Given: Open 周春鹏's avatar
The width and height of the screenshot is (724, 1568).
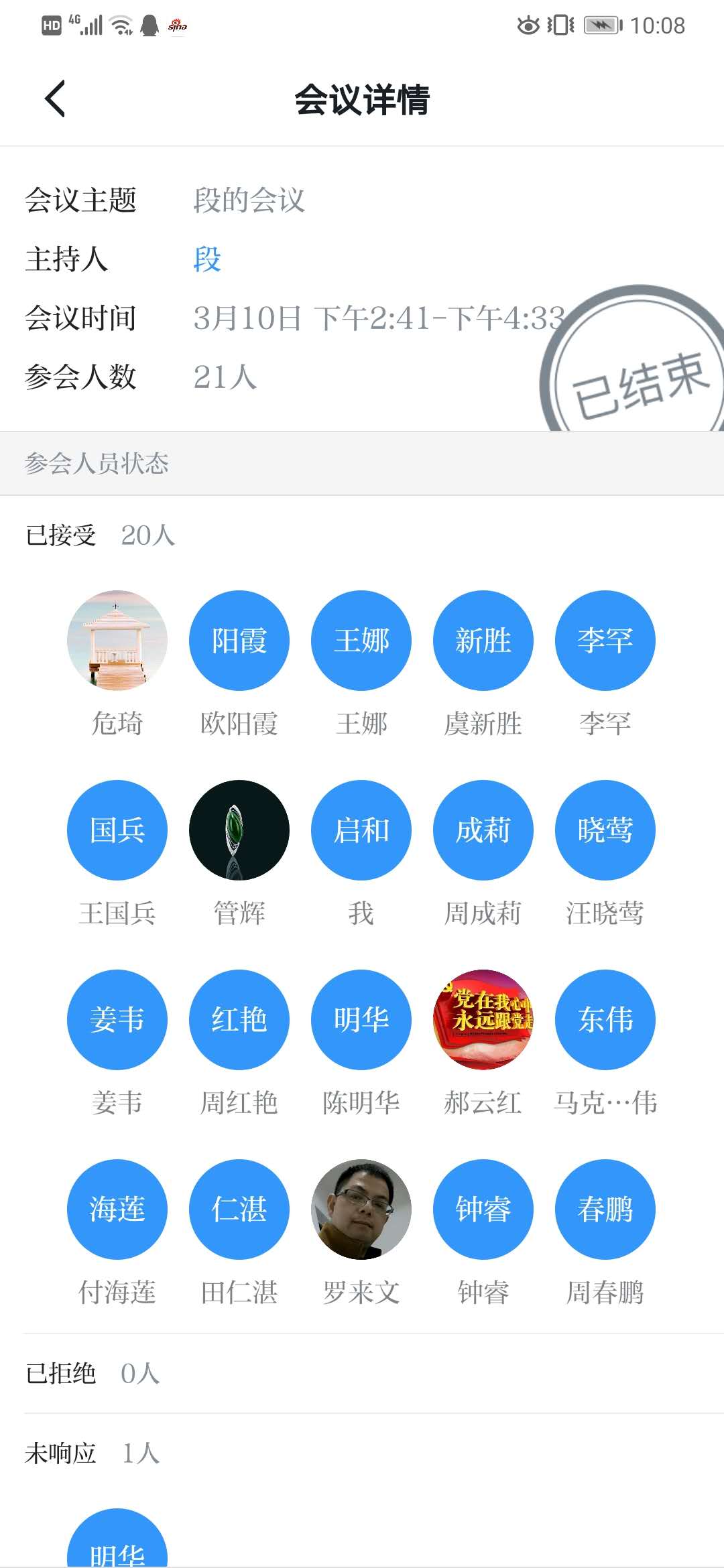Looking at the screenshot, I should (x=605, y=1210).
